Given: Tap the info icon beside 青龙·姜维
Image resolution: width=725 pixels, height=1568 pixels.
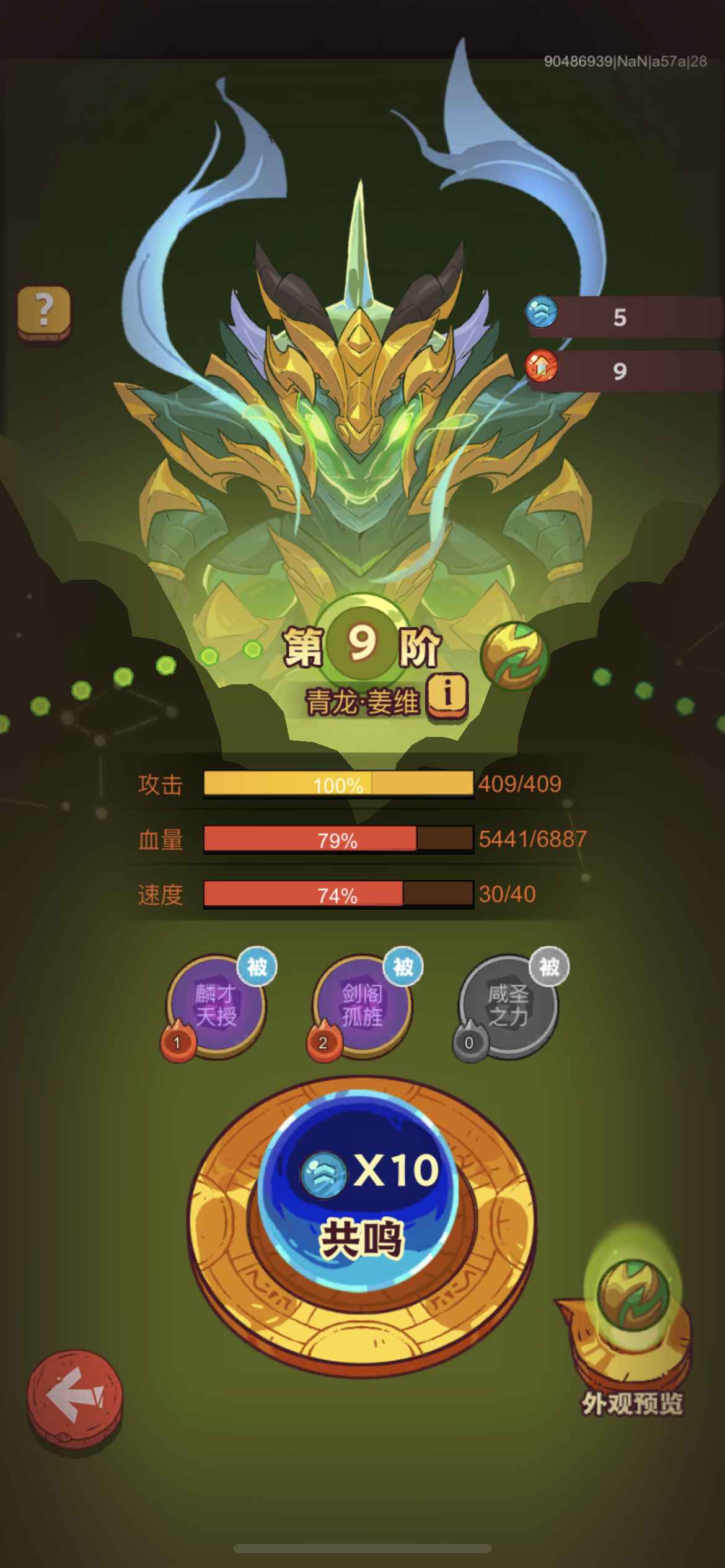Looking at the screenshot, I should point(447,697).
